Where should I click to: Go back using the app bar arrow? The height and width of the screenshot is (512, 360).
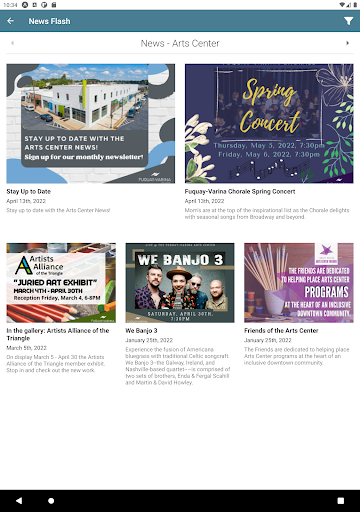[x=11, y=21]
